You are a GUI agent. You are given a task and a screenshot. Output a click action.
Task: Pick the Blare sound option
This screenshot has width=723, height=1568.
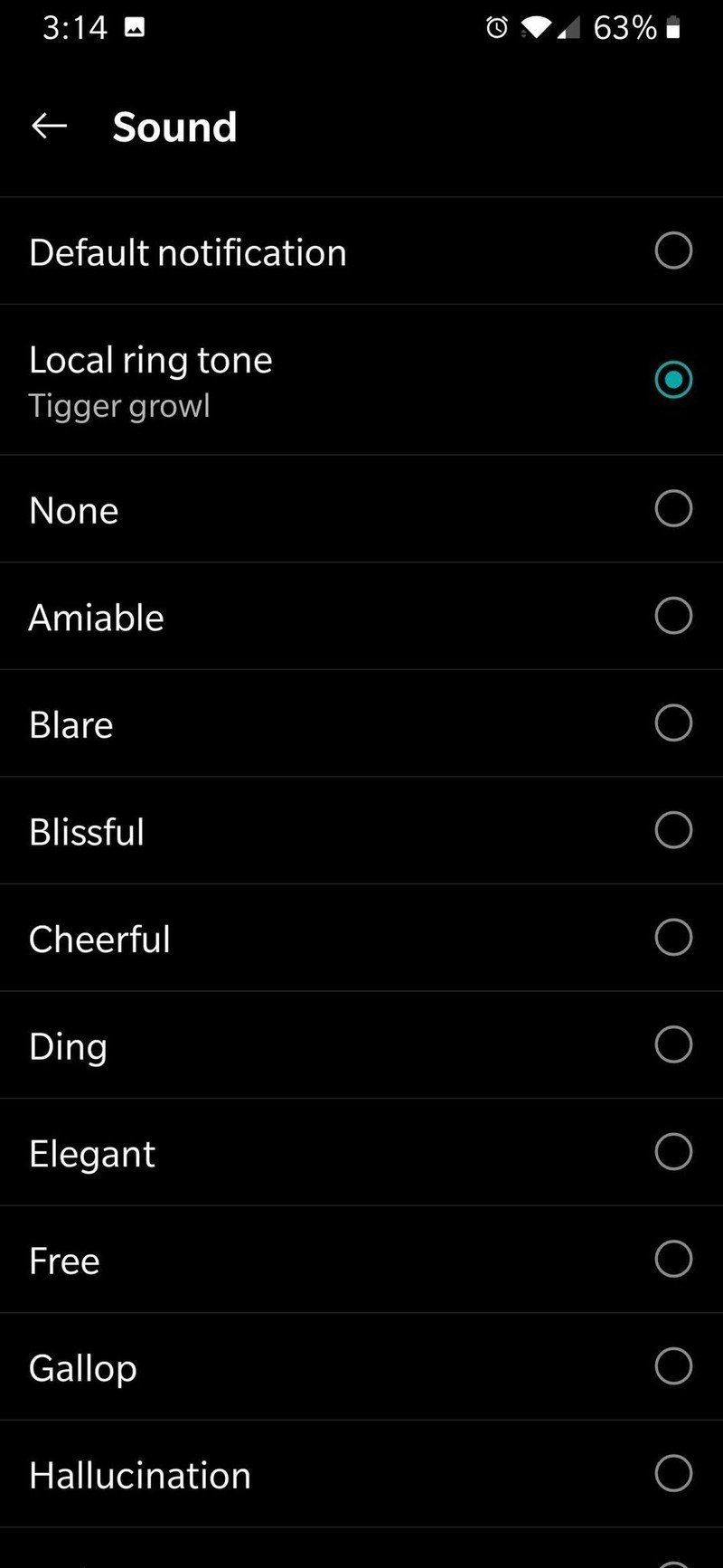coord(674,723)
